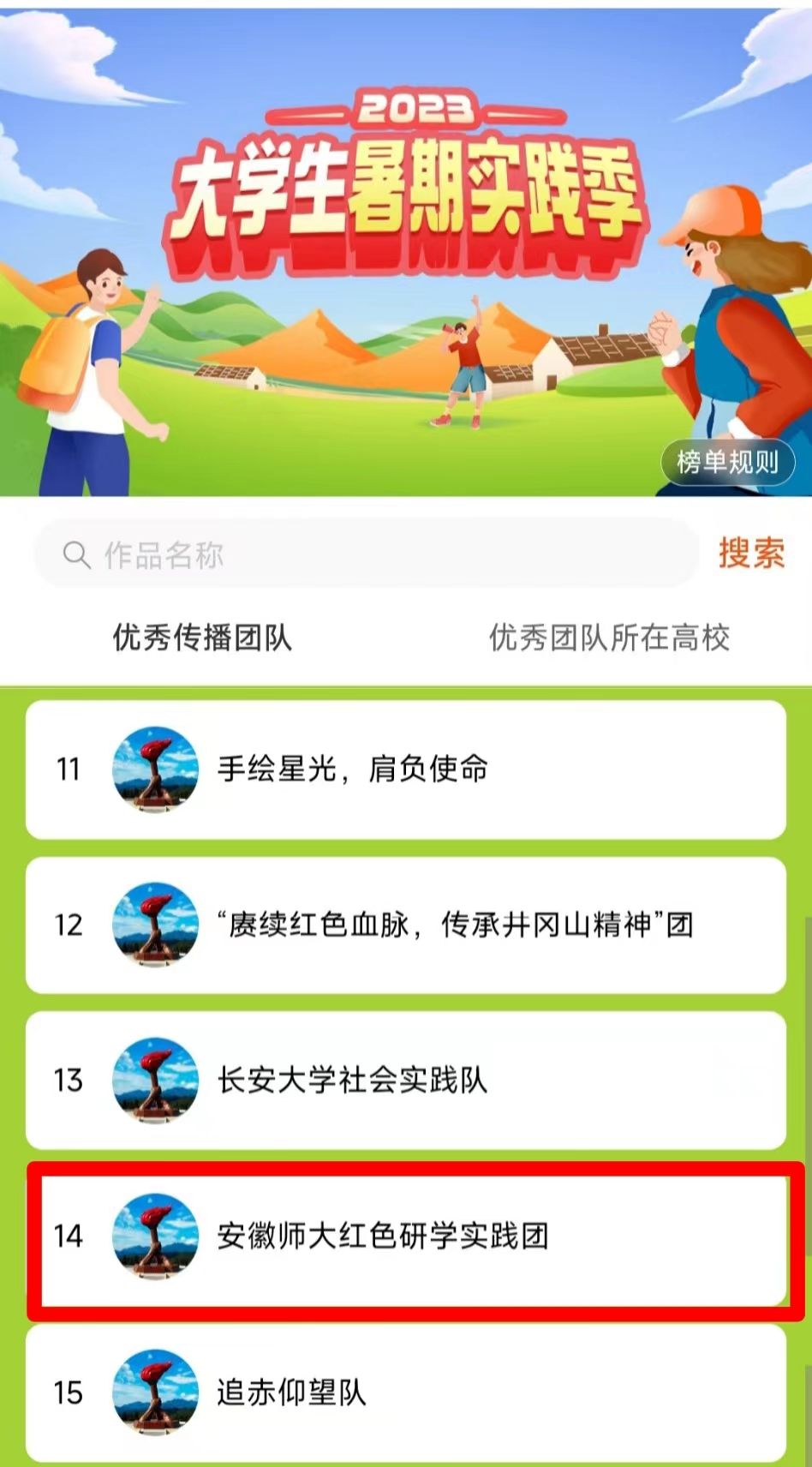Tap the orange 搜索 button
The image size is (812, 1467).
pyautogui.click(x=751, y=553)
